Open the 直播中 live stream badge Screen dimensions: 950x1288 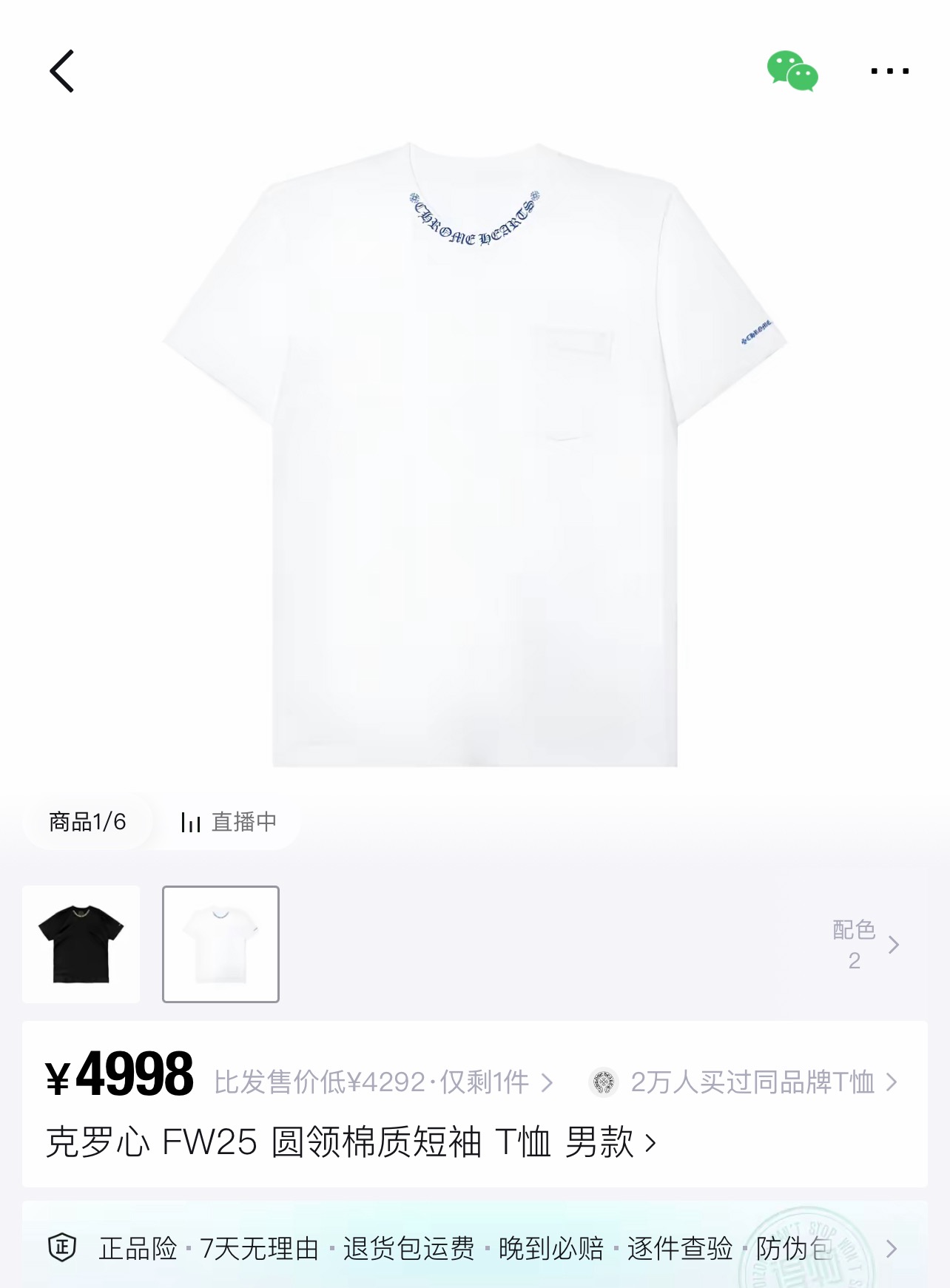point(229,822)
